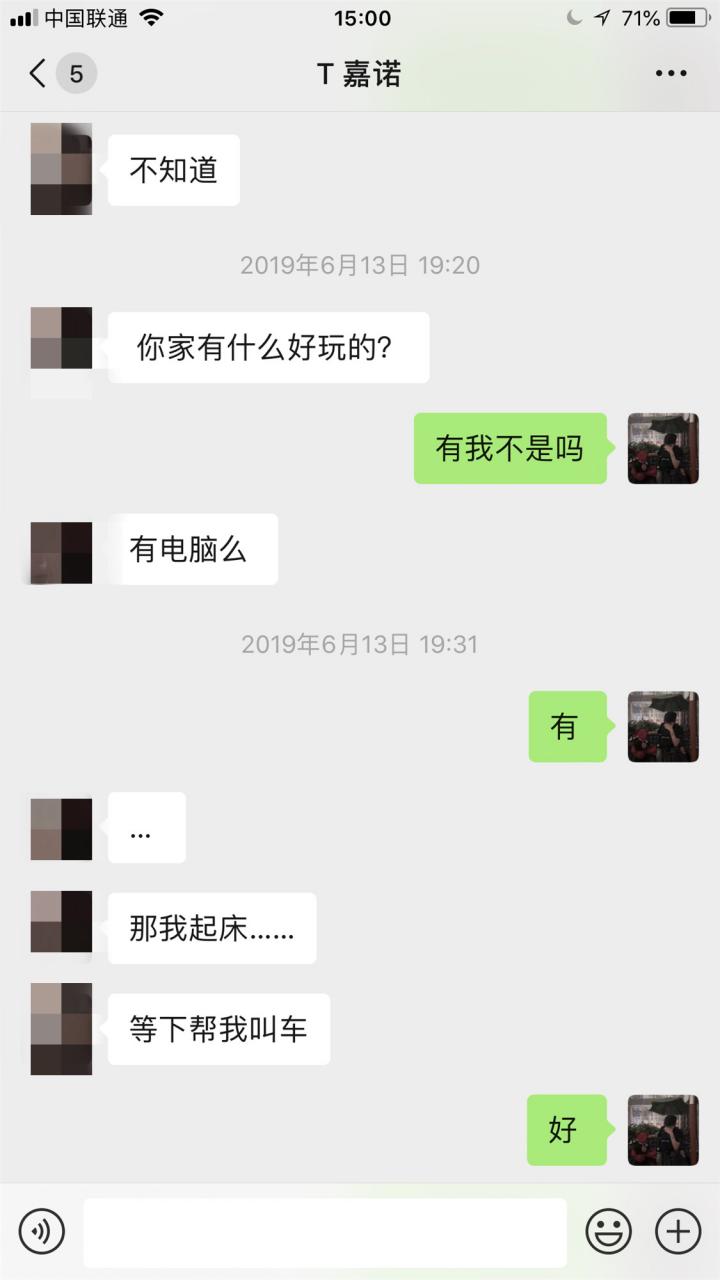The width and height of the screenshot is (720, 1280).
Task: Open the contact's avatar next to 不知道
Action: click(60, 168)
